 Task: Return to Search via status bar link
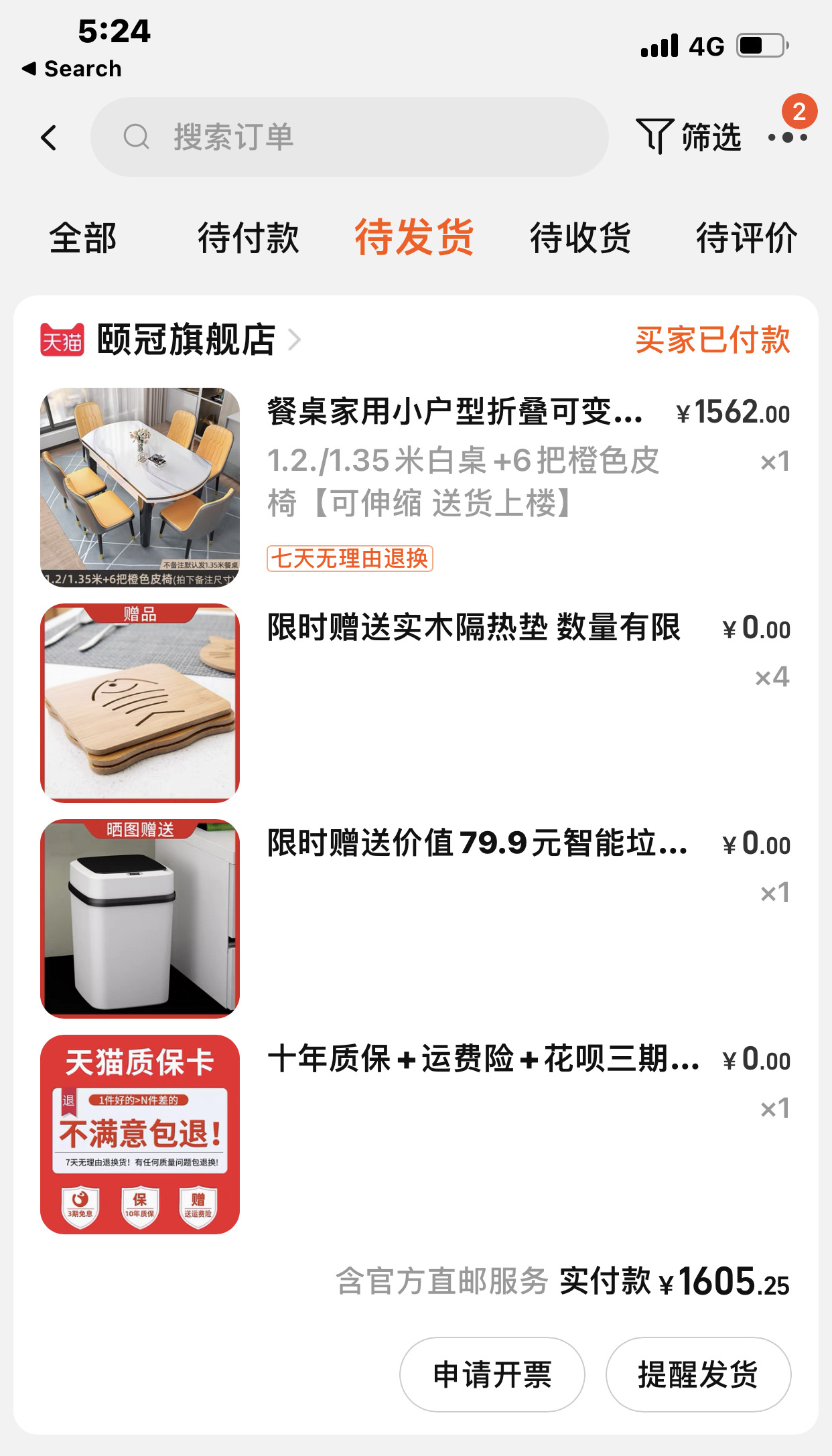pyautogui.click(x=72, y=68)
